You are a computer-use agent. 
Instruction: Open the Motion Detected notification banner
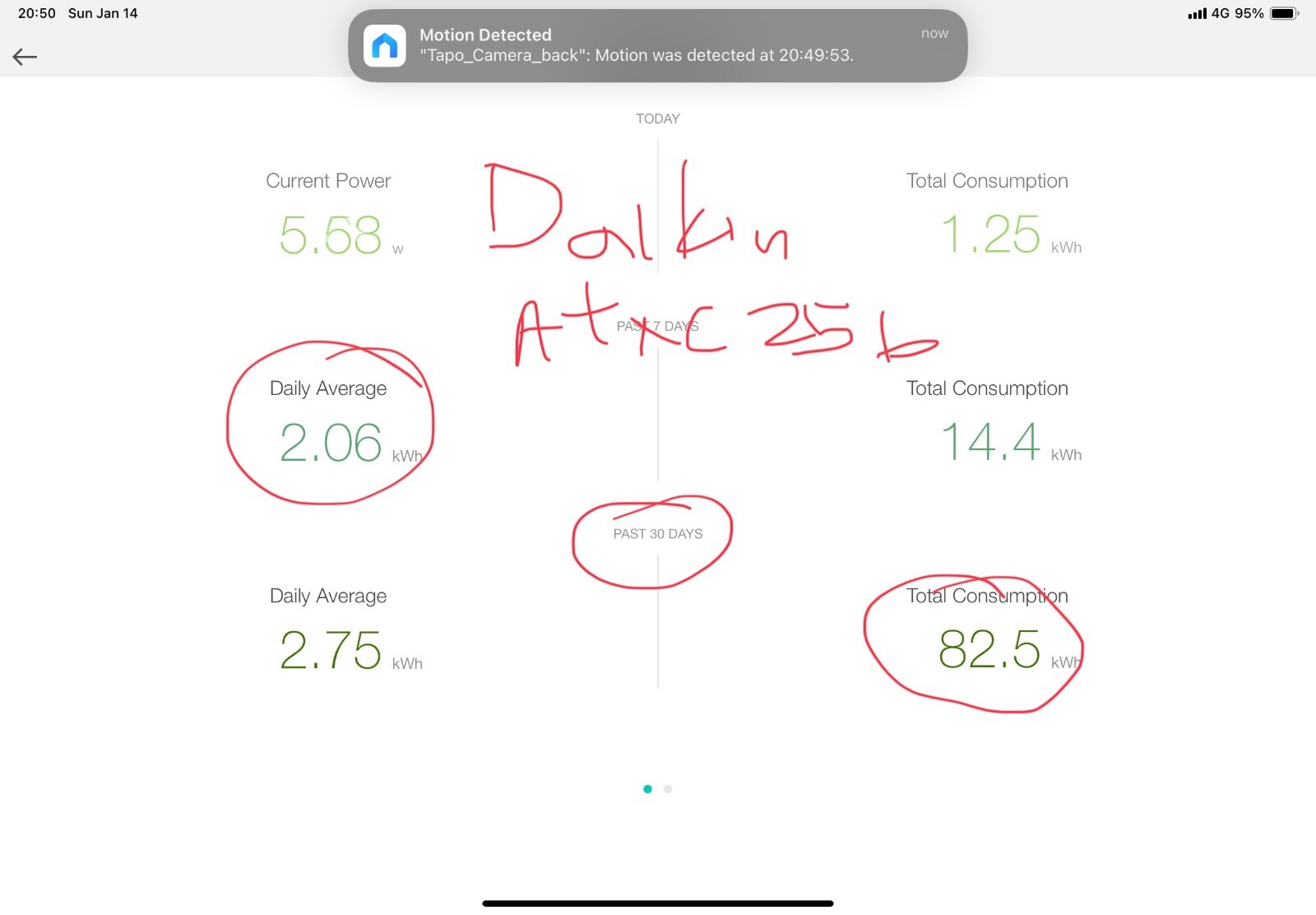(656, 46)
